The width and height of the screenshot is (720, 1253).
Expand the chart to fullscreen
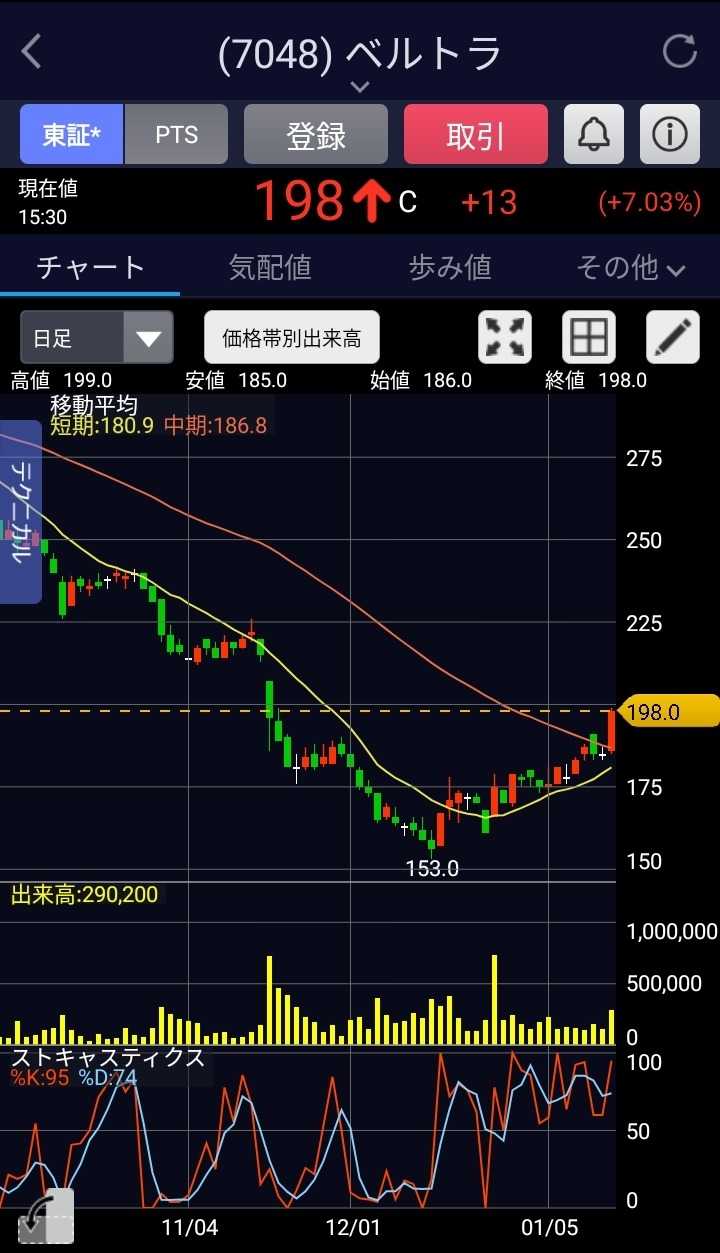[506, 337]
